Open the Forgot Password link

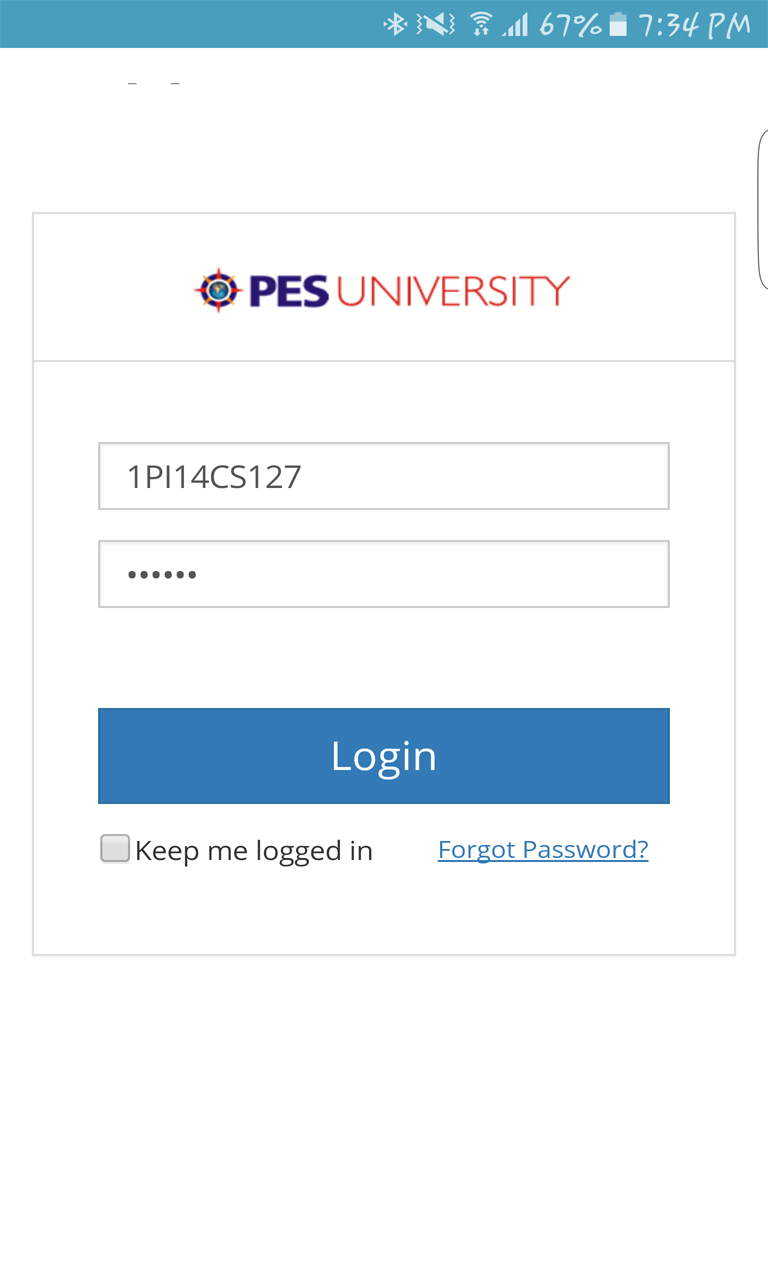click(x=542, y=849)
